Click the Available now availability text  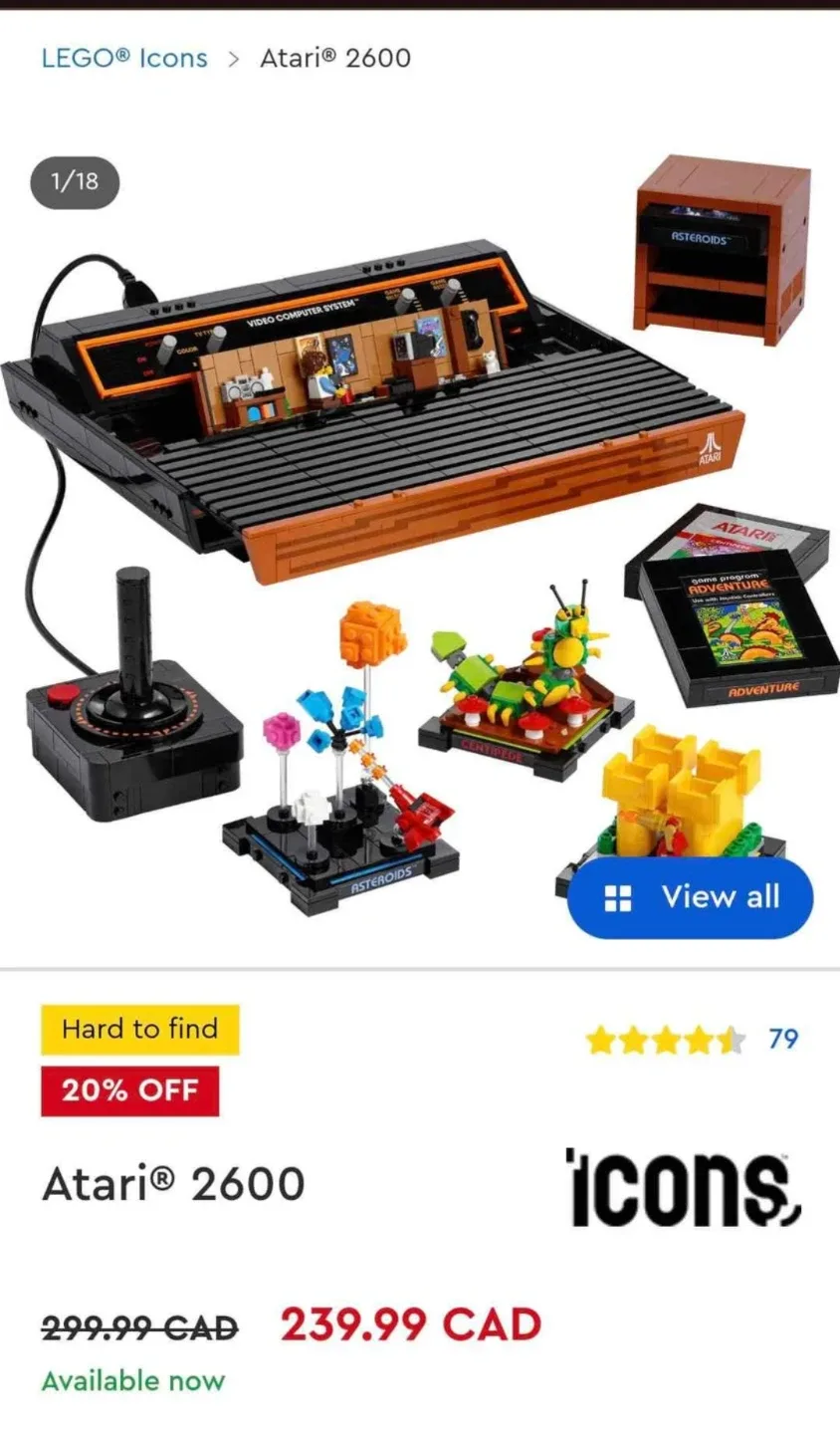click(x=135, y=1381)
